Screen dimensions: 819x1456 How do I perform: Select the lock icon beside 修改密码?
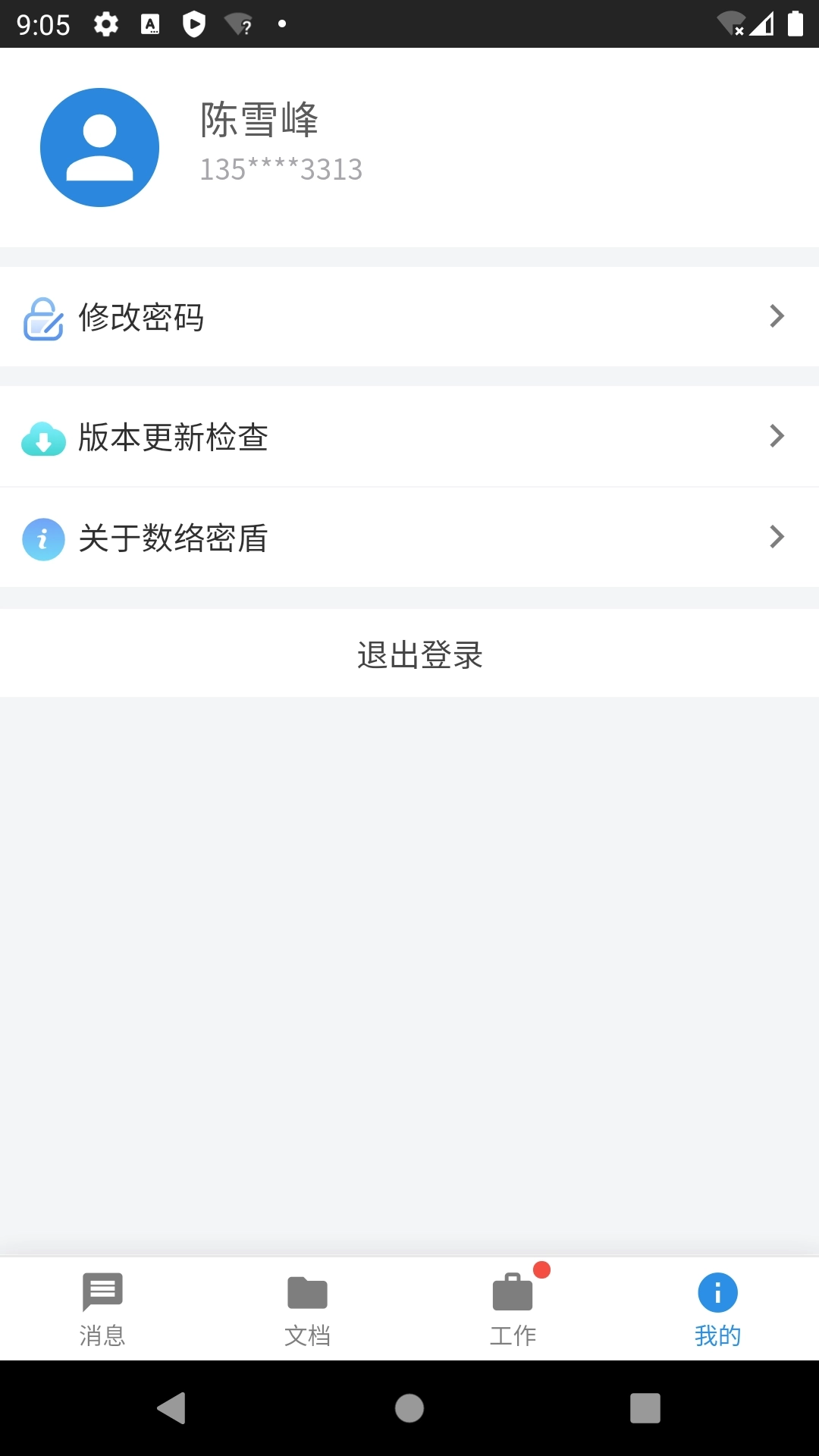tap(43, 318)
